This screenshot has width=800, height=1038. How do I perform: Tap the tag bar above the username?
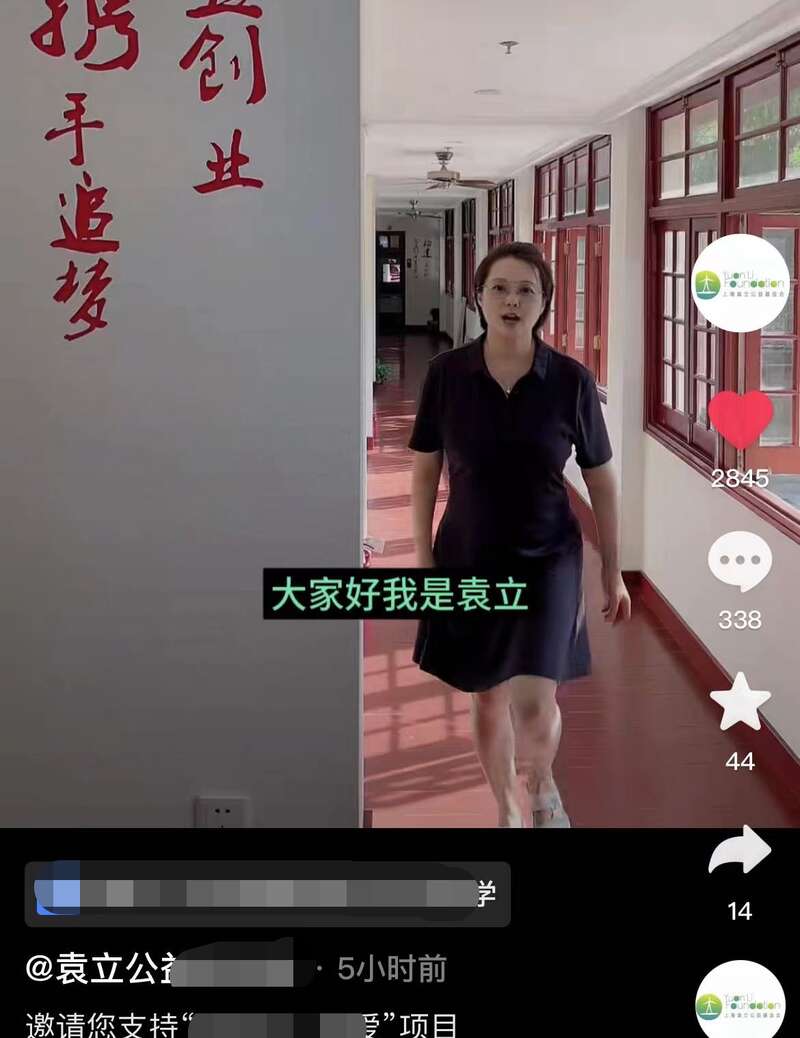pyautogui.click(x=267, y=894)
